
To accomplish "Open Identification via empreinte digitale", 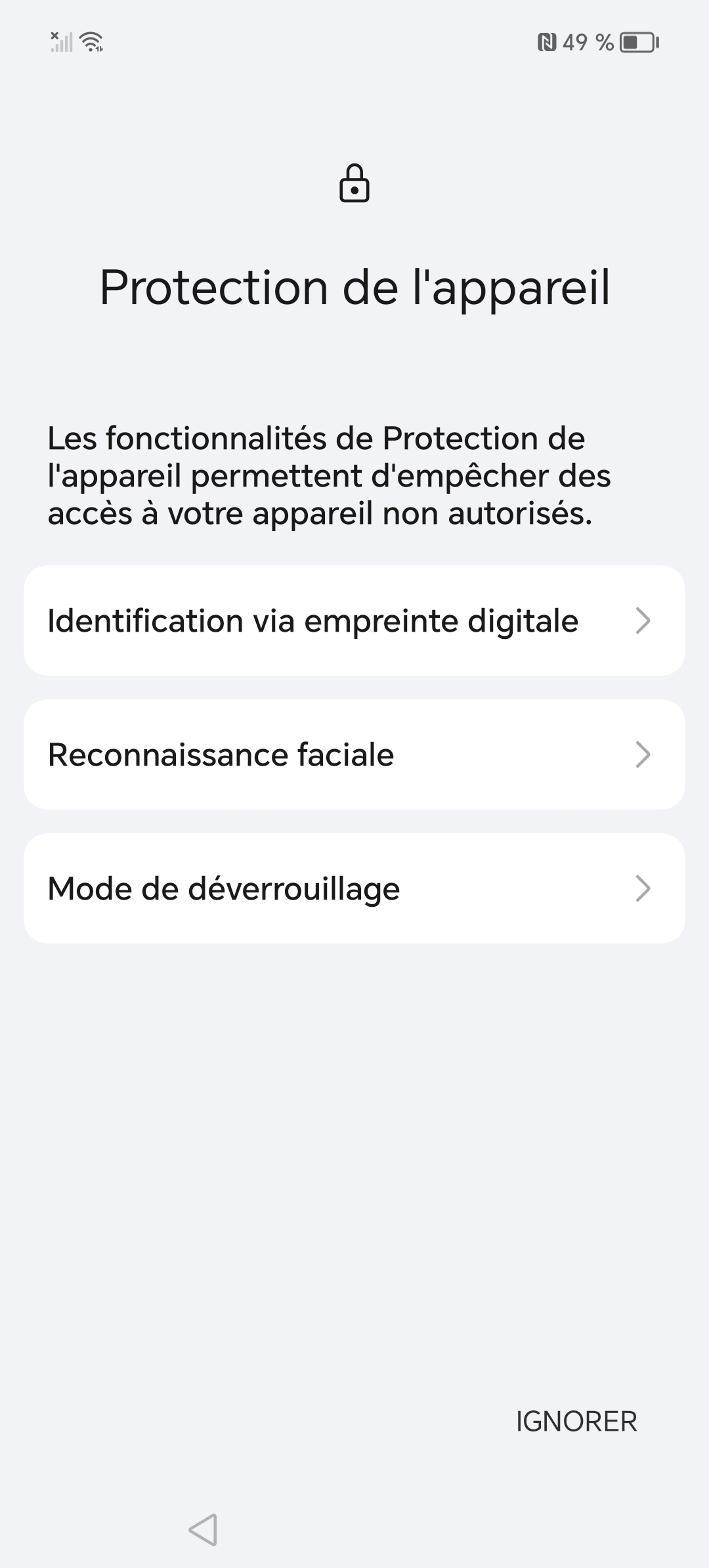I will click(354, 621).
